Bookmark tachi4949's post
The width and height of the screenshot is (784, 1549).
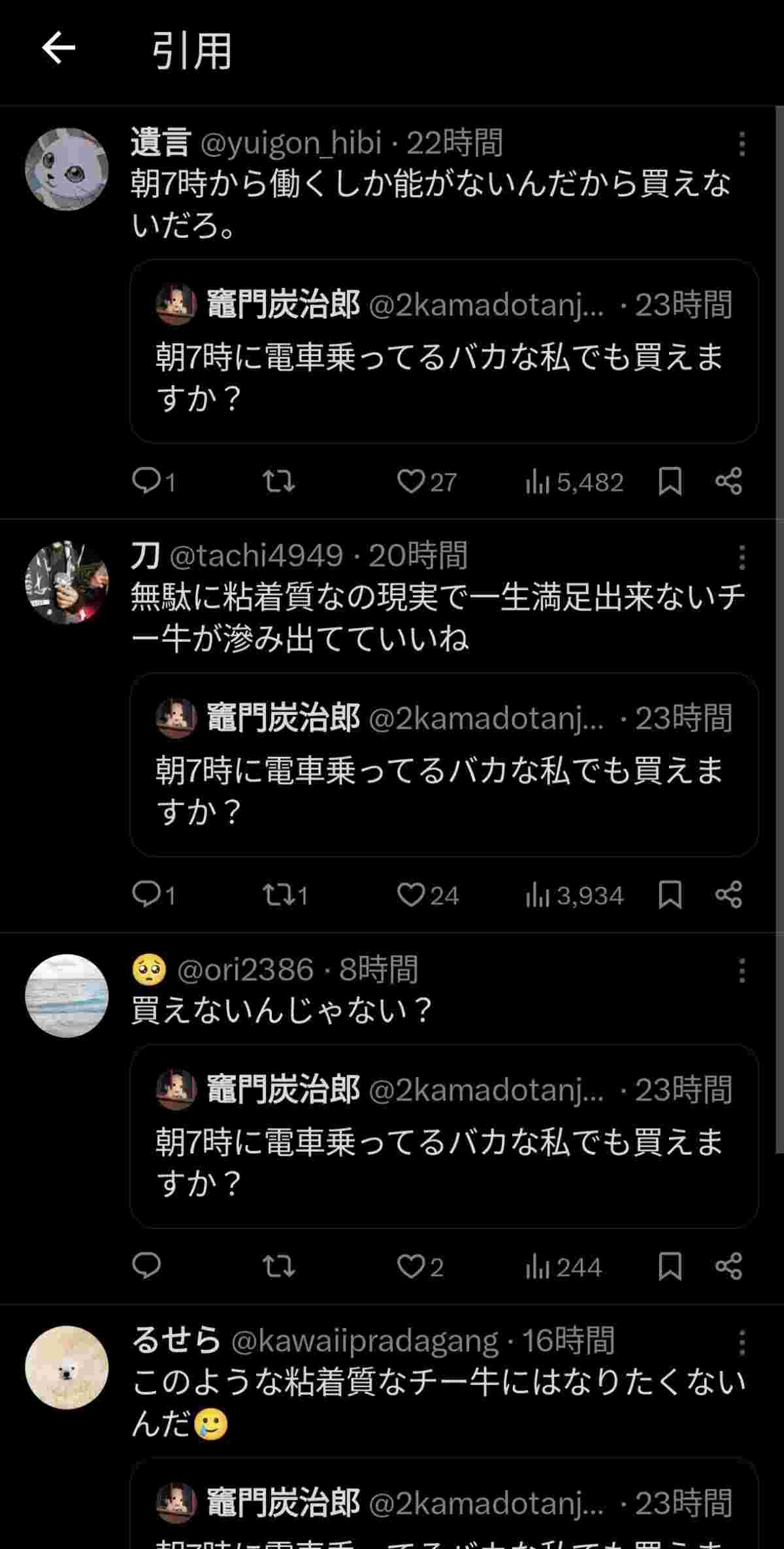[x=670, y=895]
